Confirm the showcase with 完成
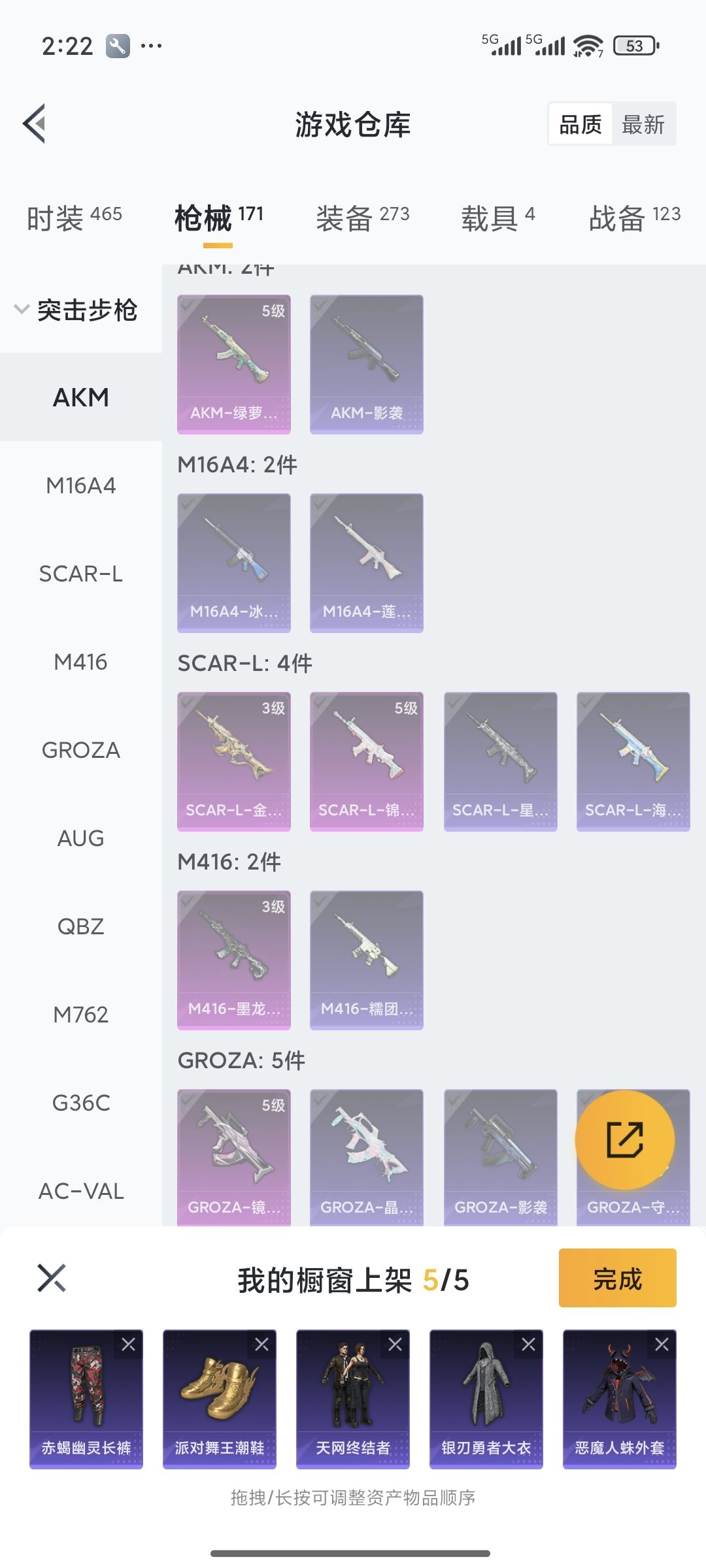Image resolution: width=706 pixels, height=1568 pixels. click(617, 1278)
